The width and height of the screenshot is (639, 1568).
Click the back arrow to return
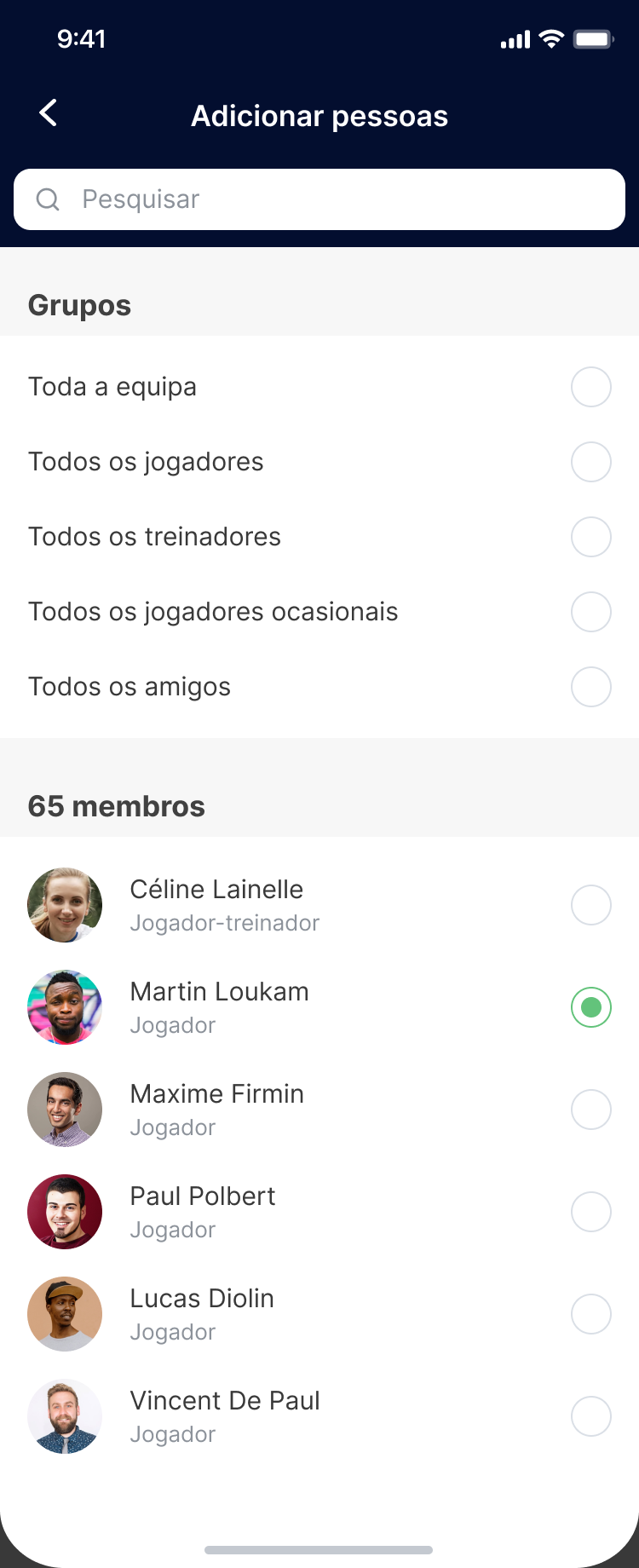[x=47, y=112]
